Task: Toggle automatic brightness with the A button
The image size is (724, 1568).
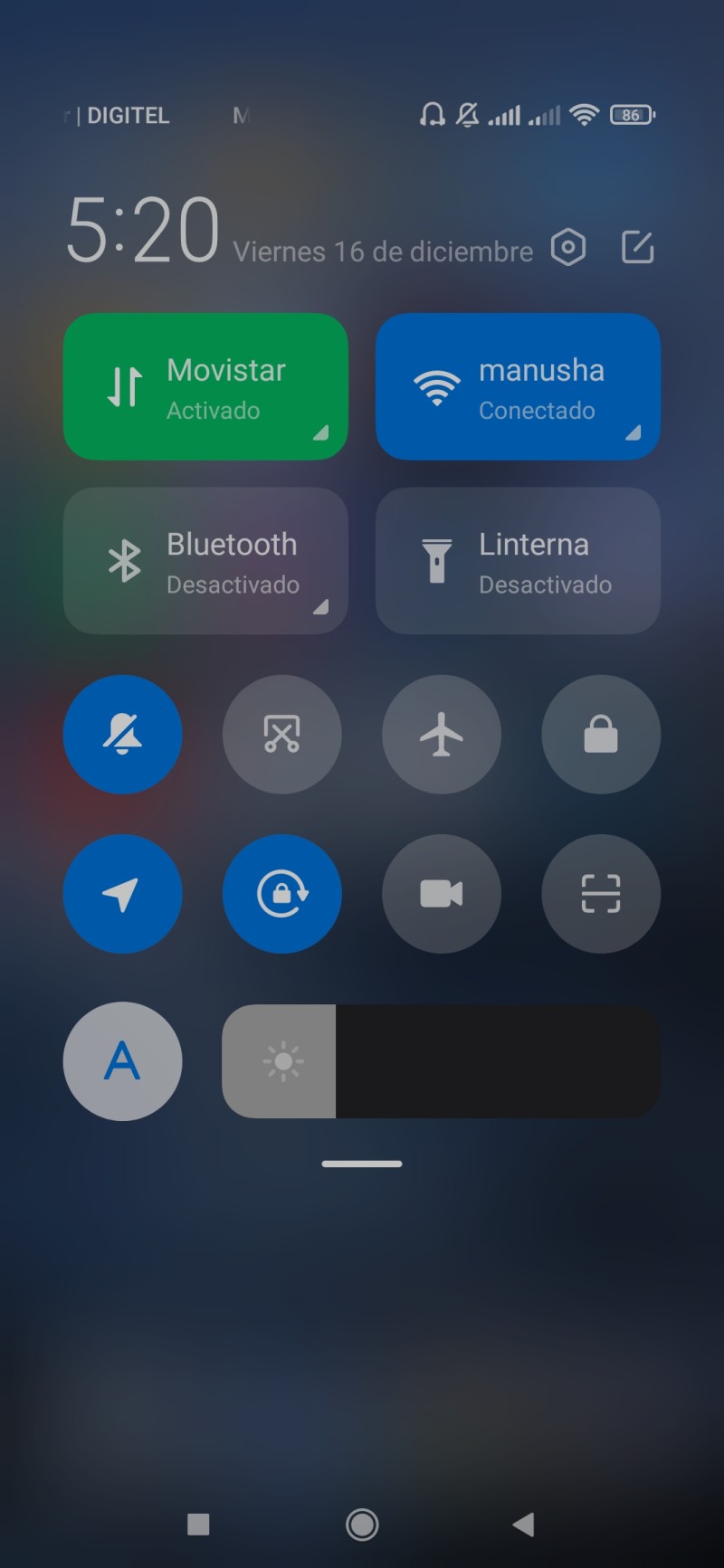Action: pyautogui.click(x=122, y=1061)
